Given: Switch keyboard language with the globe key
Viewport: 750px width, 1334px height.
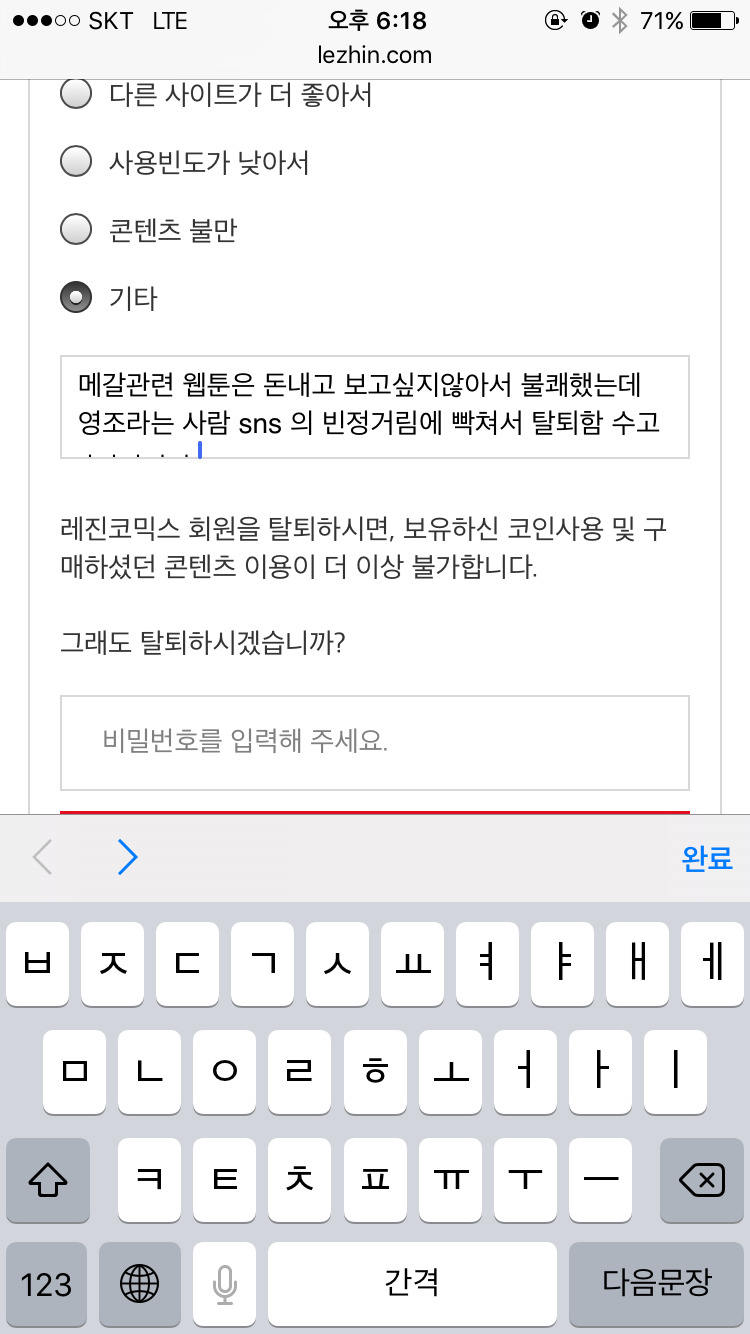Looking at the screenshot, I should [x=140, y=1284].
